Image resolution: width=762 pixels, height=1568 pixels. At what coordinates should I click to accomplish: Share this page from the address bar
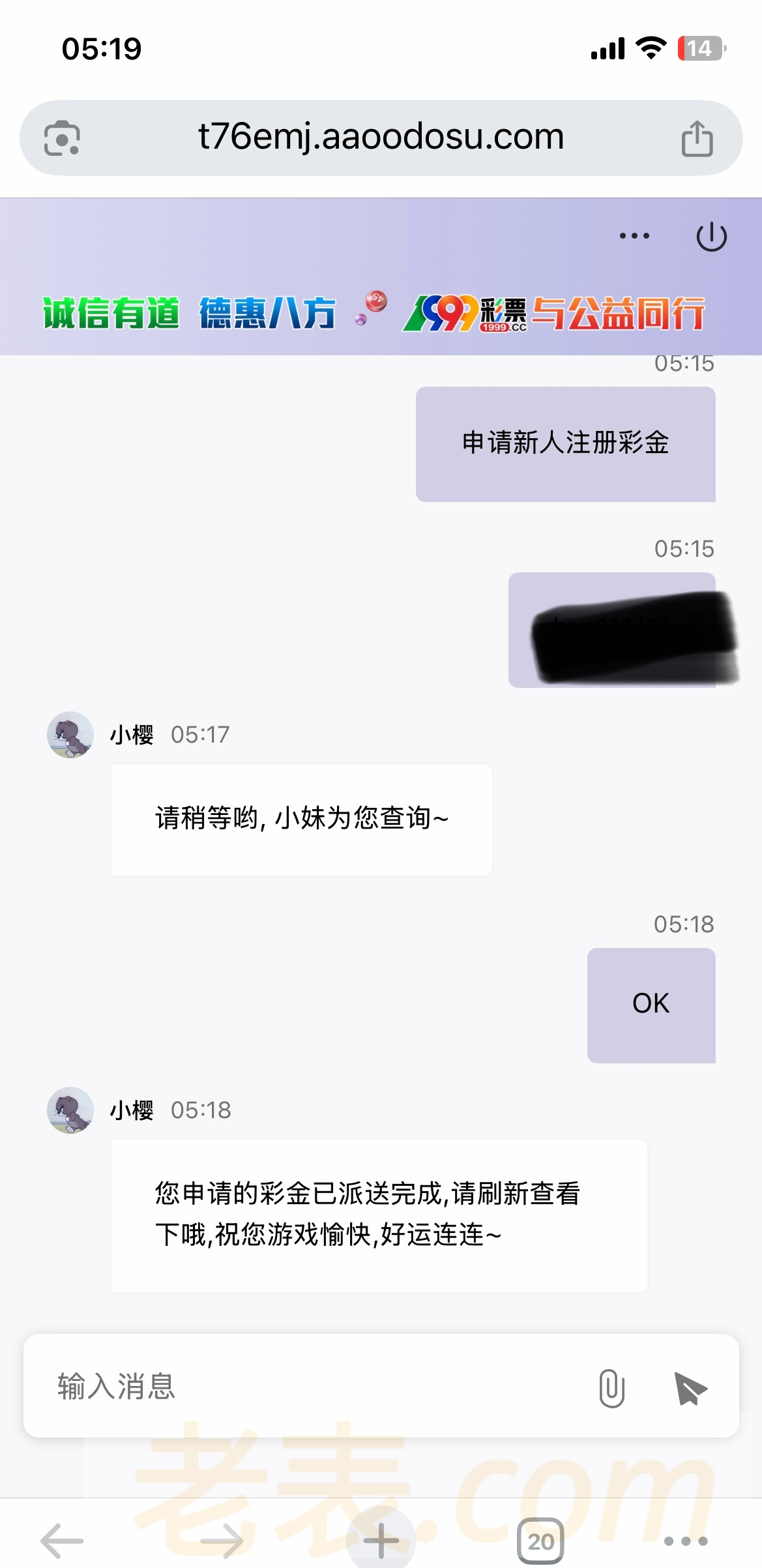point(697,138)
